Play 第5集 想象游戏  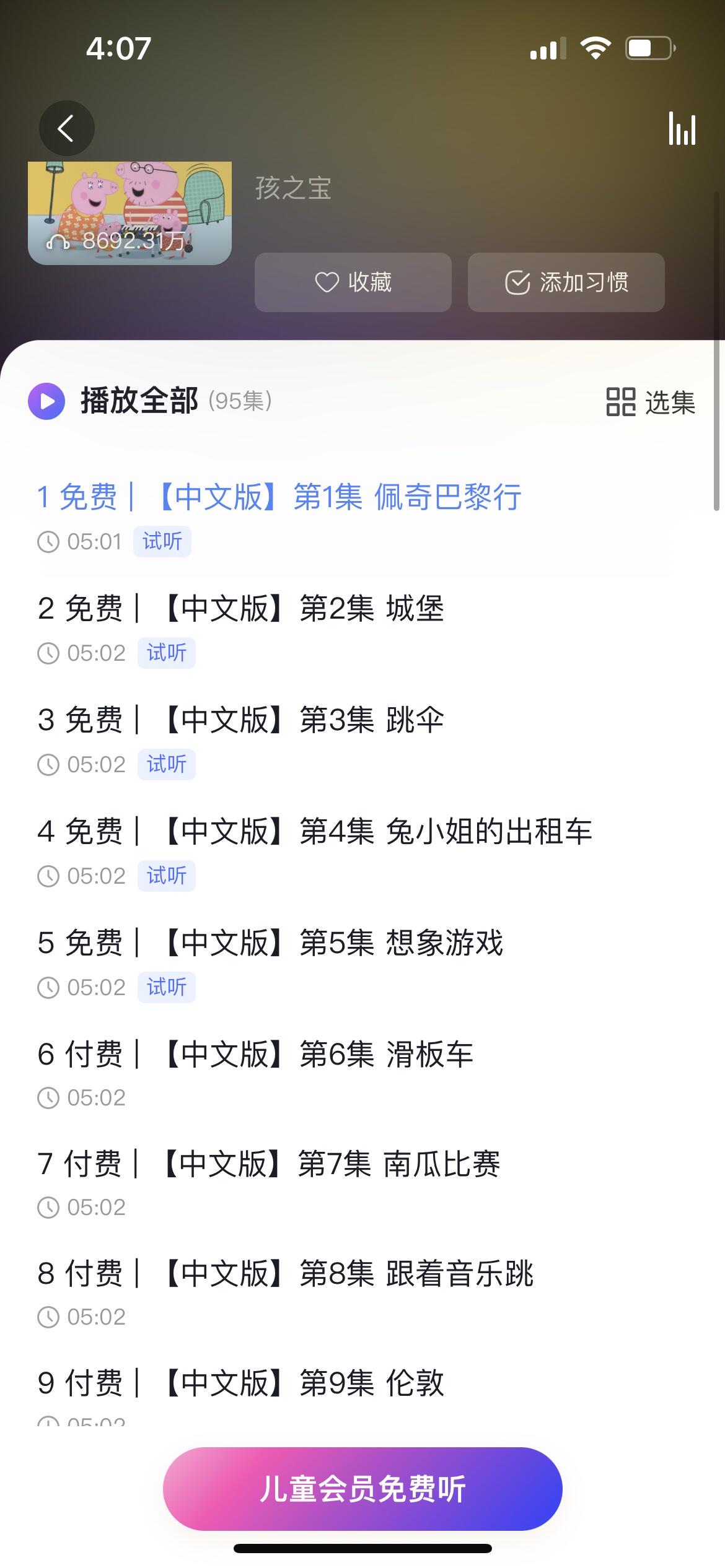(x=270, y=943)
